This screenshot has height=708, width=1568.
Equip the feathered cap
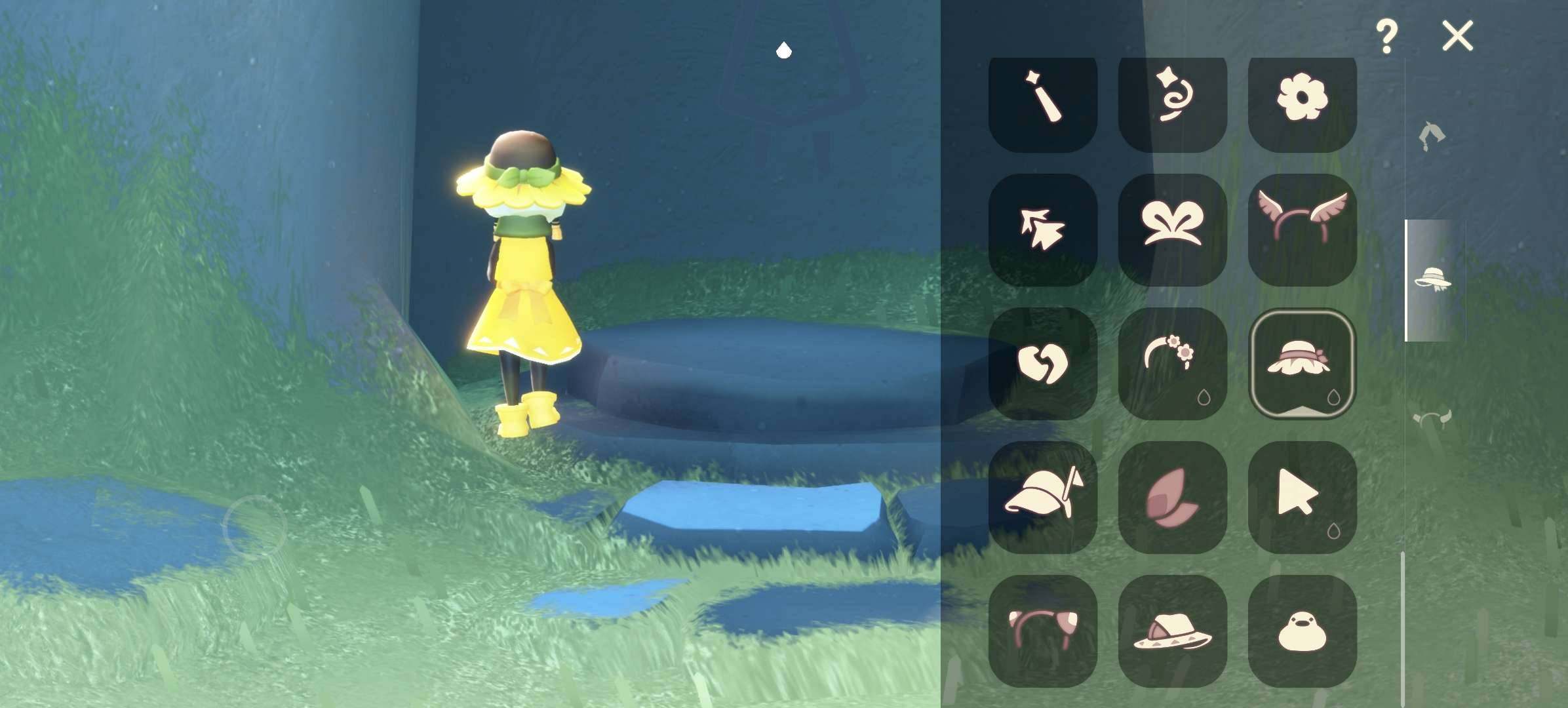(1042, 497)
